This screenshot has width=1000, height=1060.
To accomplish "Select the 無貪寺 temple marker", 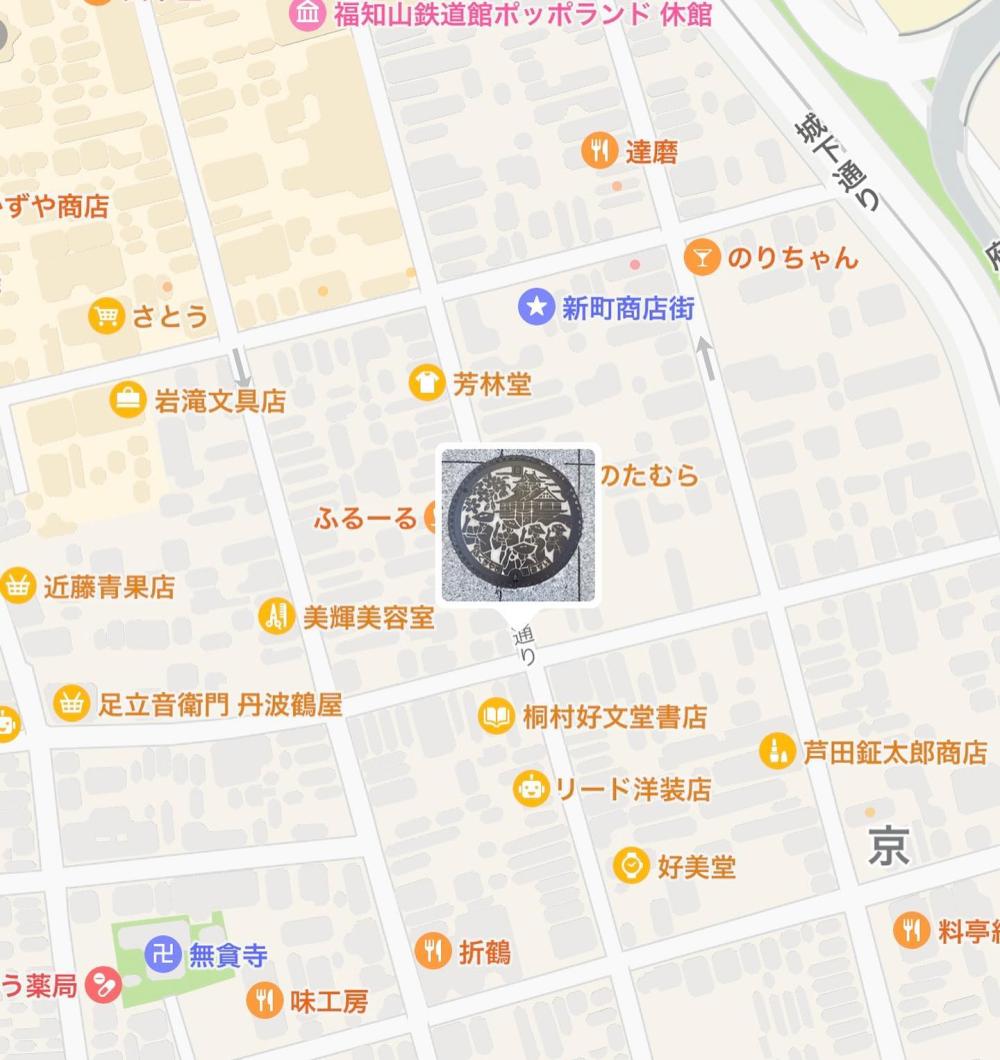I will tap(162, 955).
